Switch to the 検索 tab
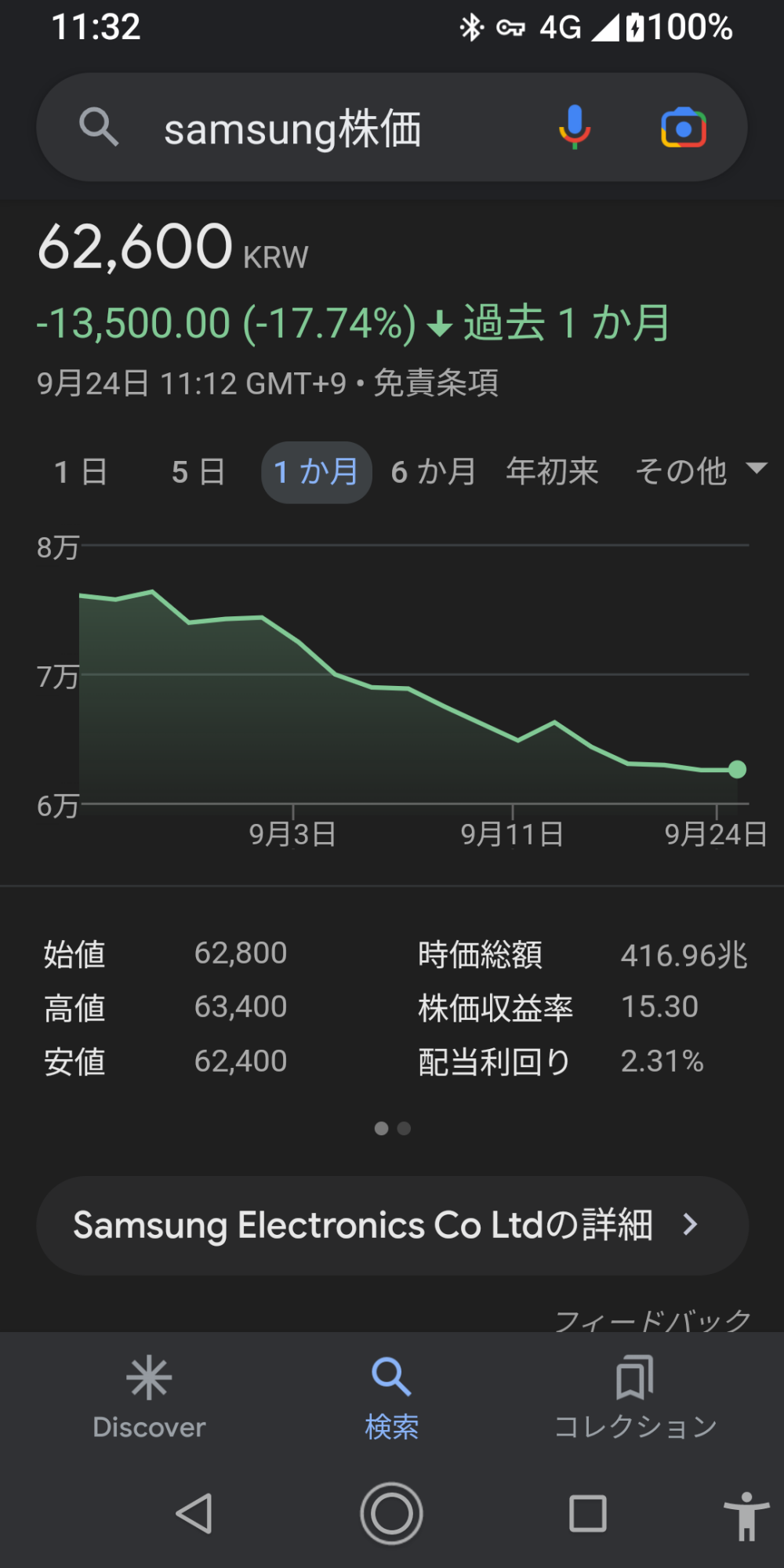The width and height of the screenshot is (784, 1568). click(392, 1399)
